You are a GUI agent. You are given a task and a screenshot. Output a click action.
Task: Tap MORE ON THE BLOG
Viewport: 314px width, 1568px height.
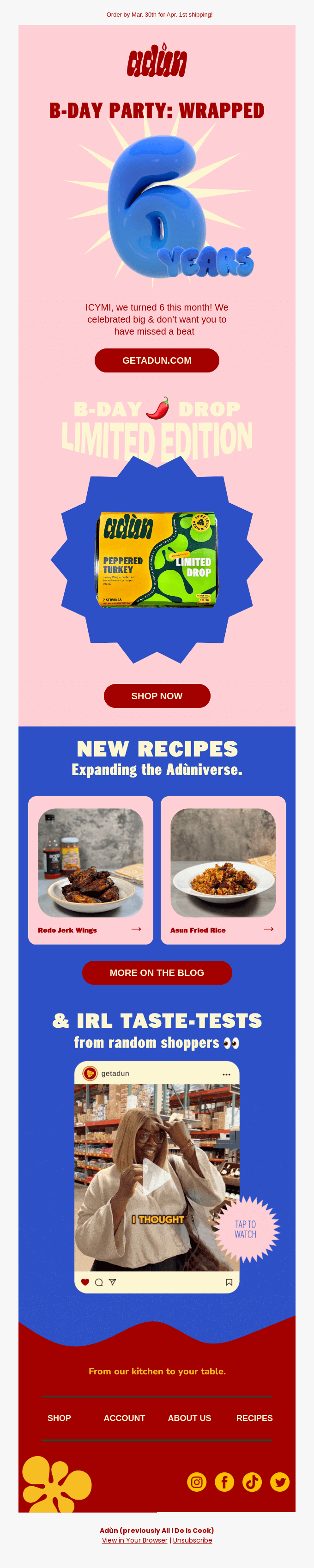coord(157,973)
